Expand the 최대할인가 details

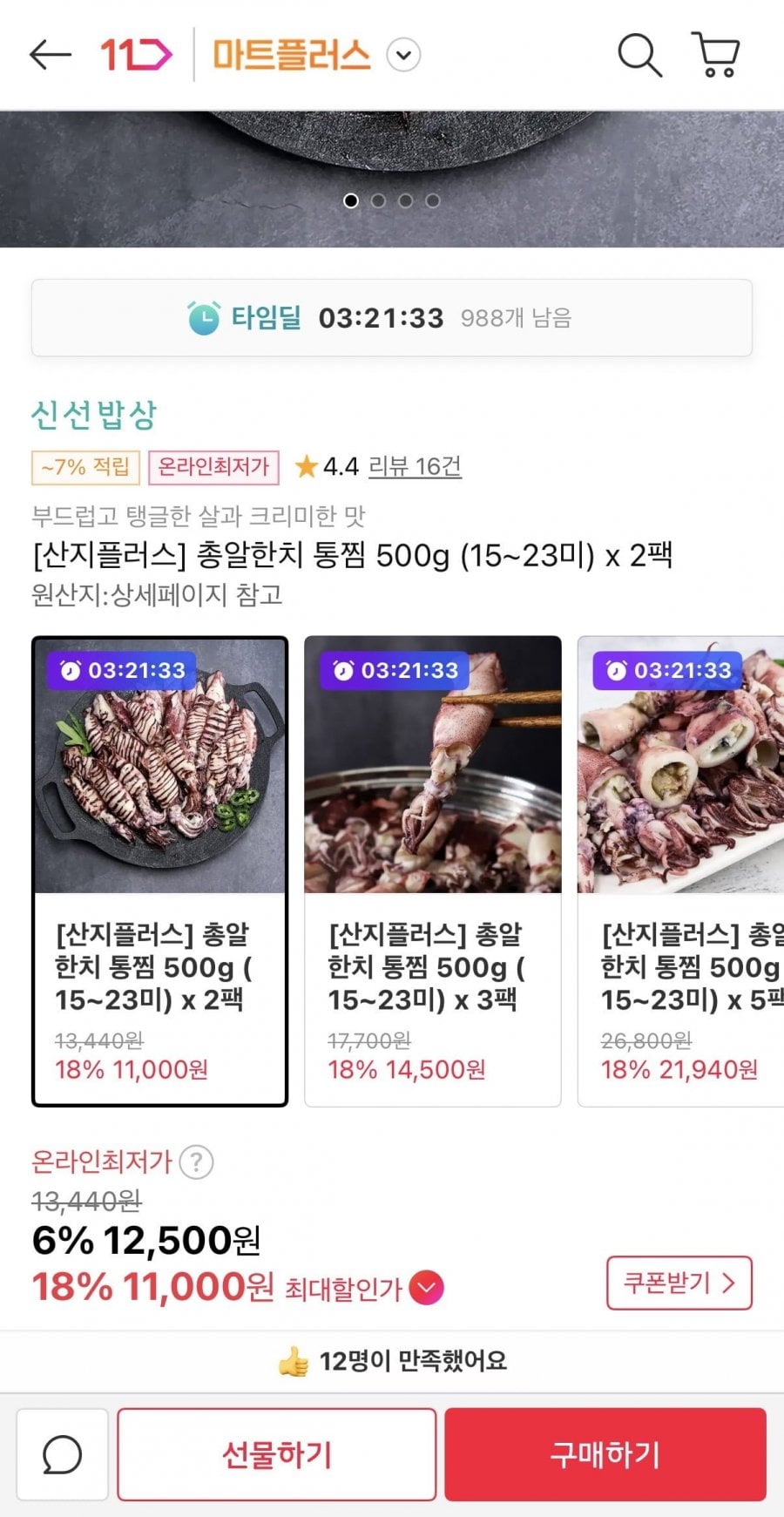point(426,1288)
